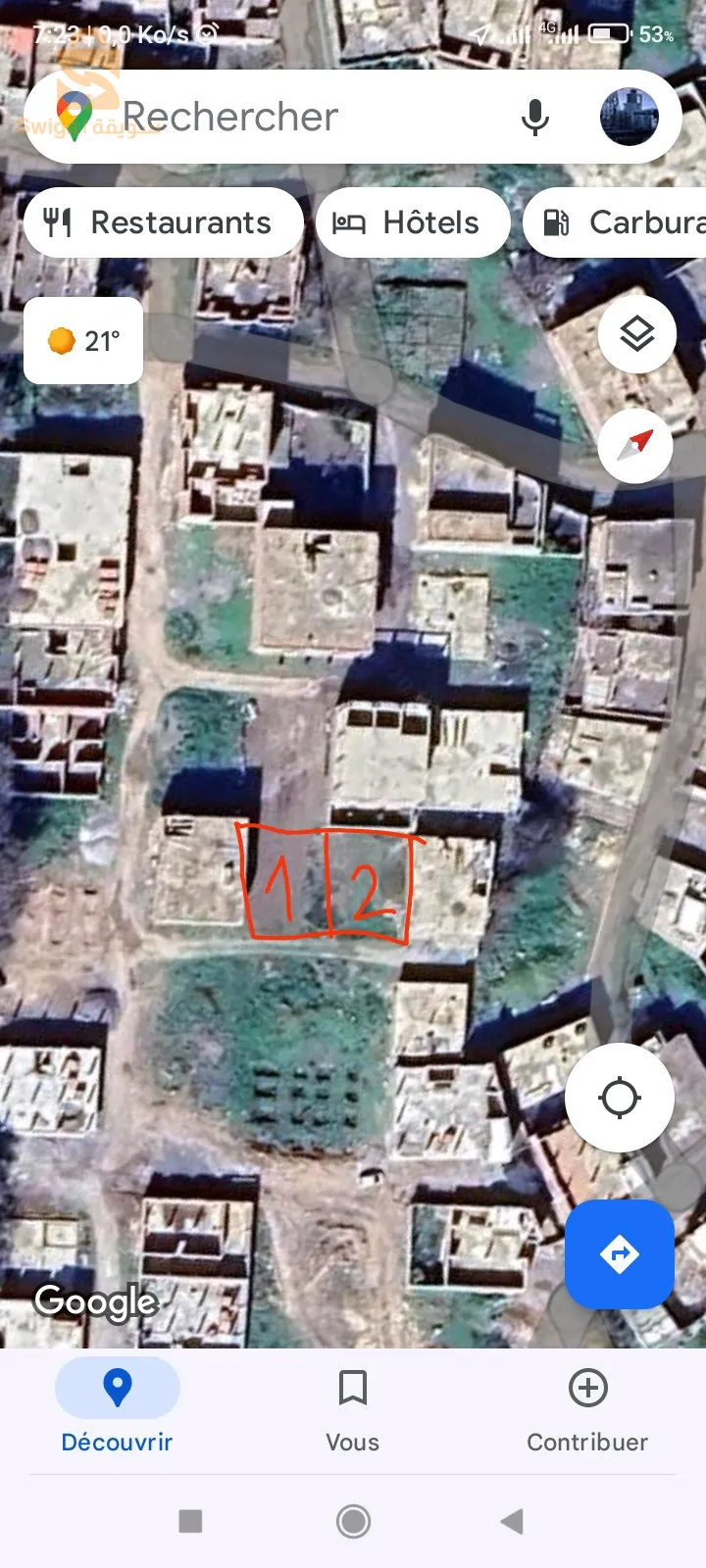This screenshot has width=706, height=1568.
Task: Open directions with the blue arrow button
Action: 619,1254
